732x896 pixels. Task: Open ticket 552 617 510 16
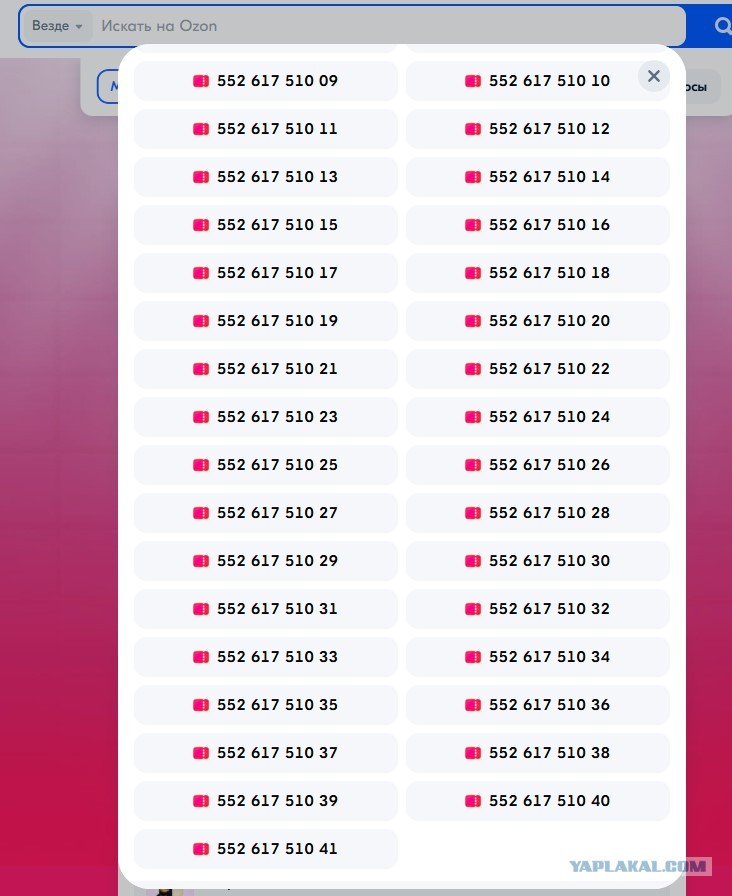[x=538, y=225]
